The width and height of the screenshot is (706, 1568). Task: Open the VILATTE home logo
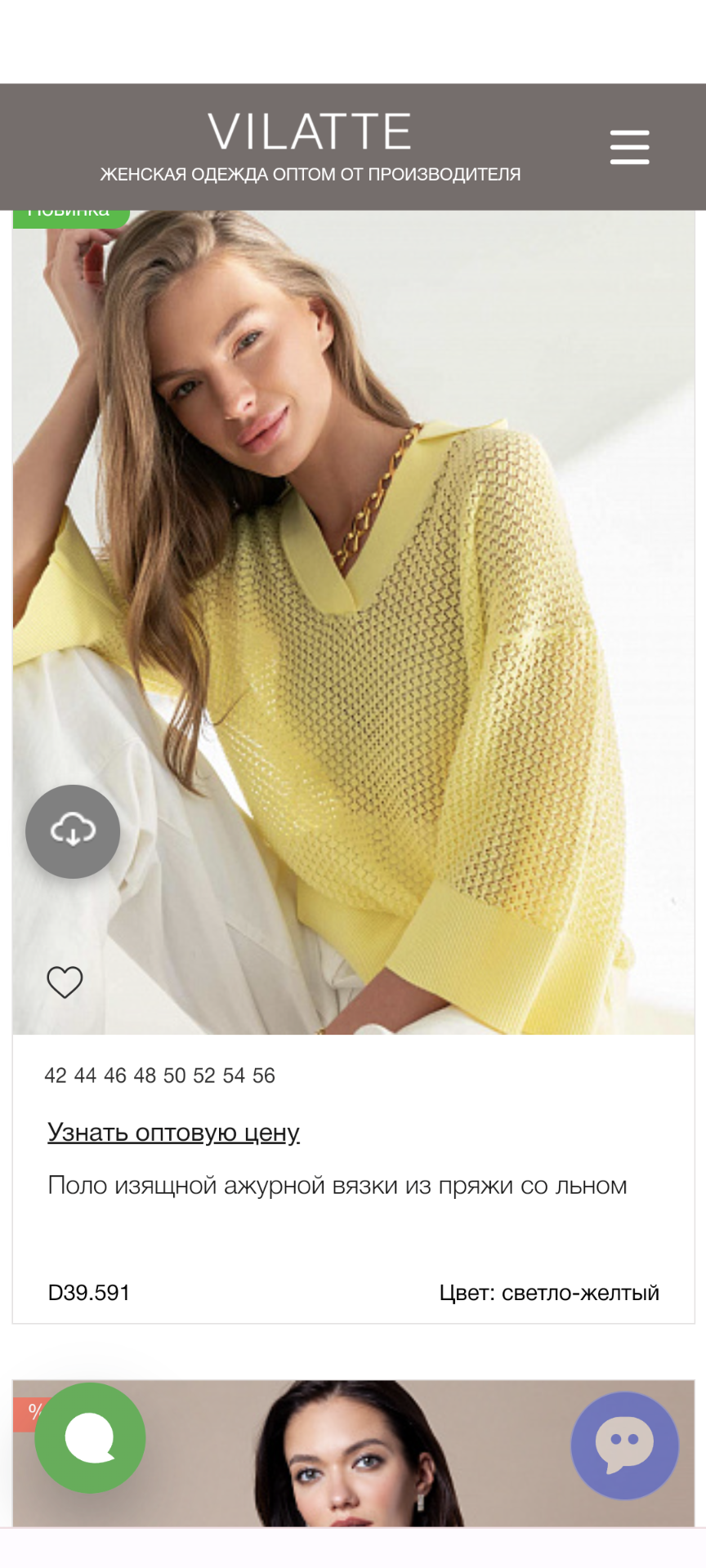310,132
